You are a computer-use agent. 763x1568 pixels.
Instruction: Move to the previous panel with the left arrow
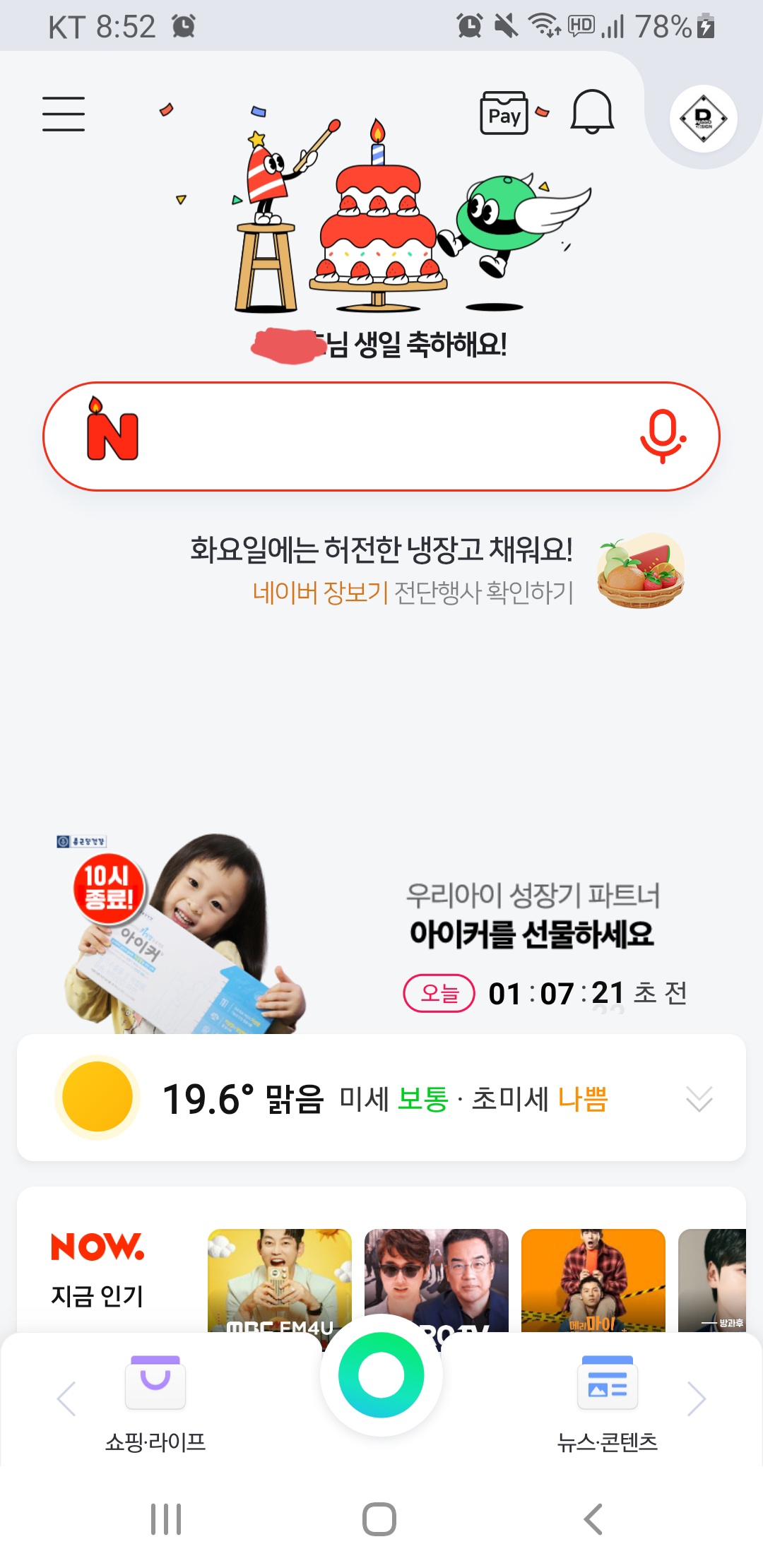pyautogui.click(x=66, y=1398)
